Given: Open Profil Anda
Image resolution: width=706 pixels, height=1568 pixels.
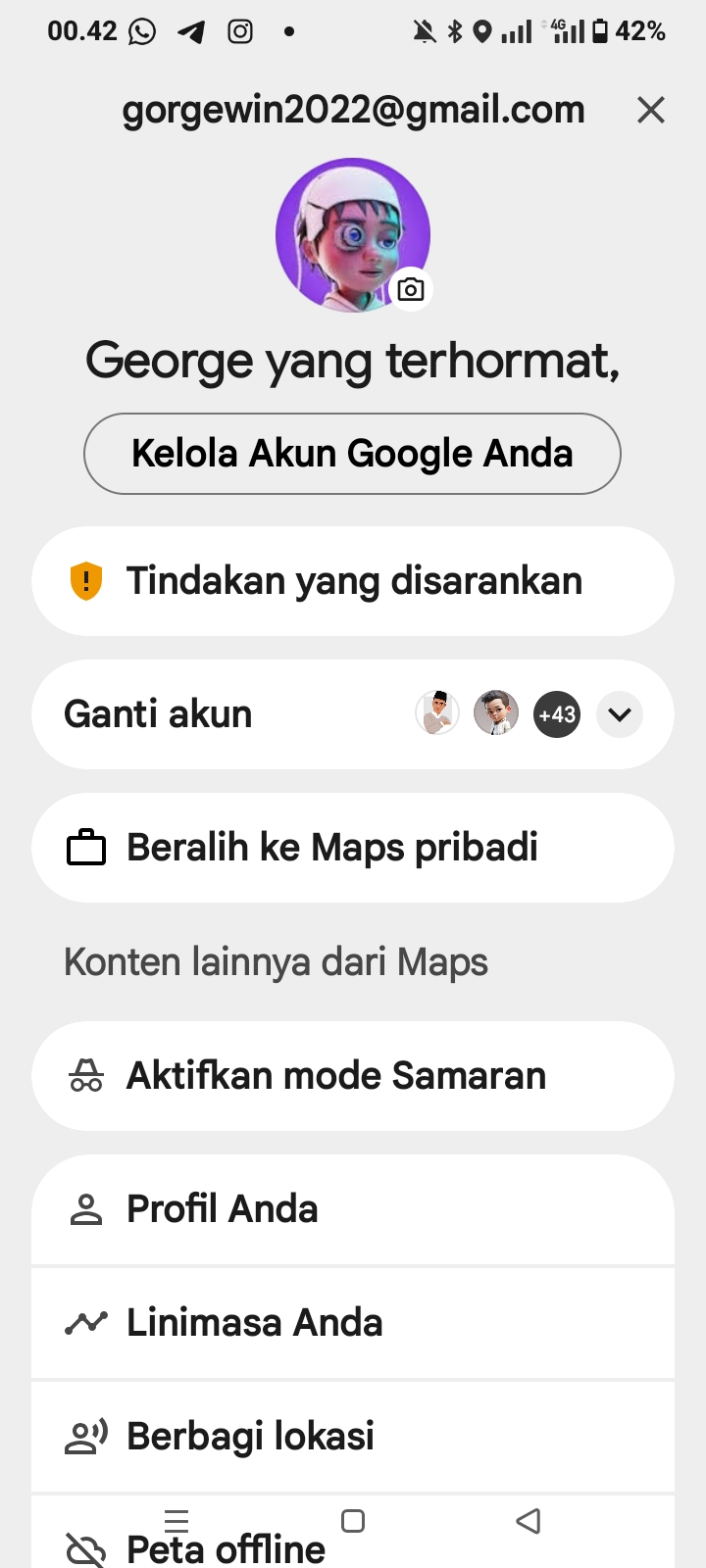Looking at the screenshot, I should click(352, 1209).
